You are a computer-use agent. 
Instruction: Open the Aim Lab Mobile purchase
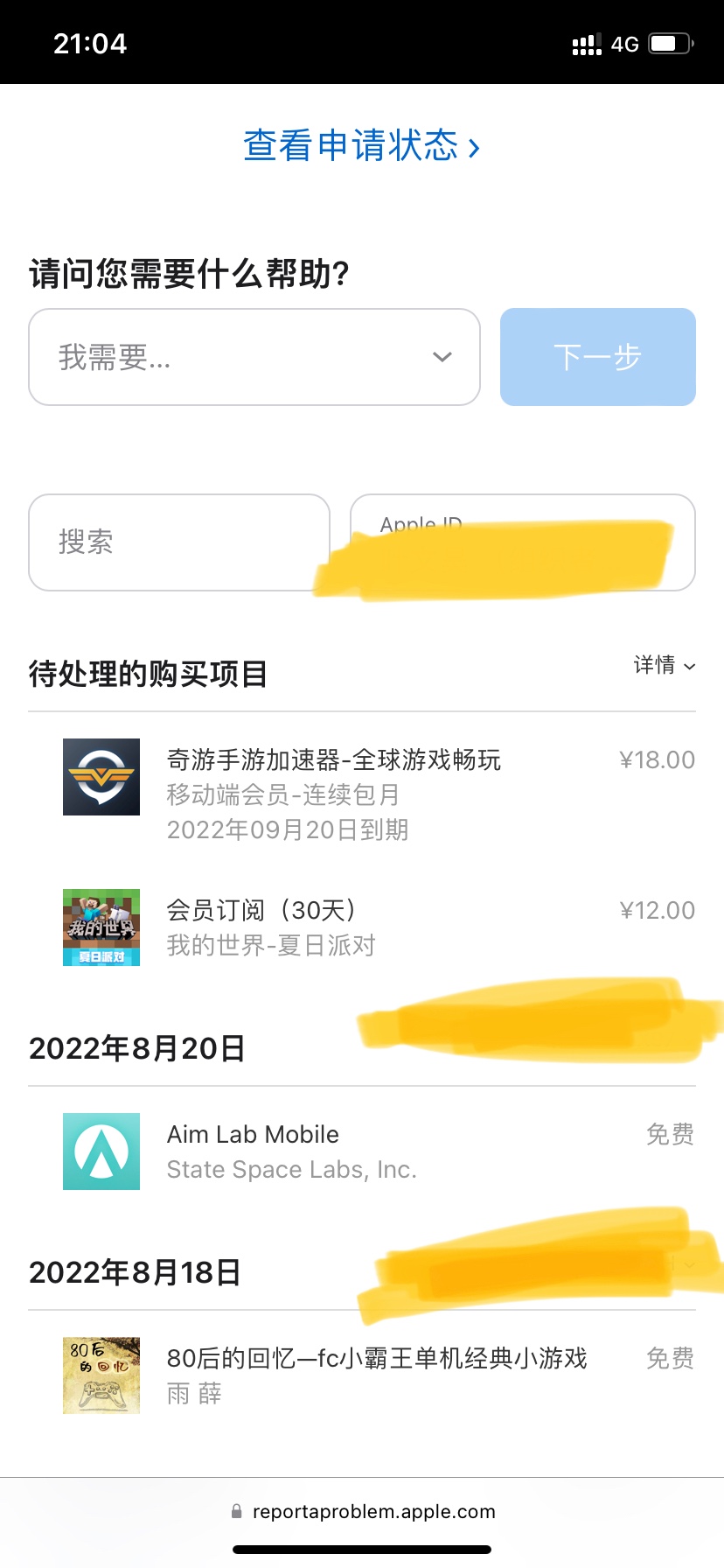point(378,1151)
